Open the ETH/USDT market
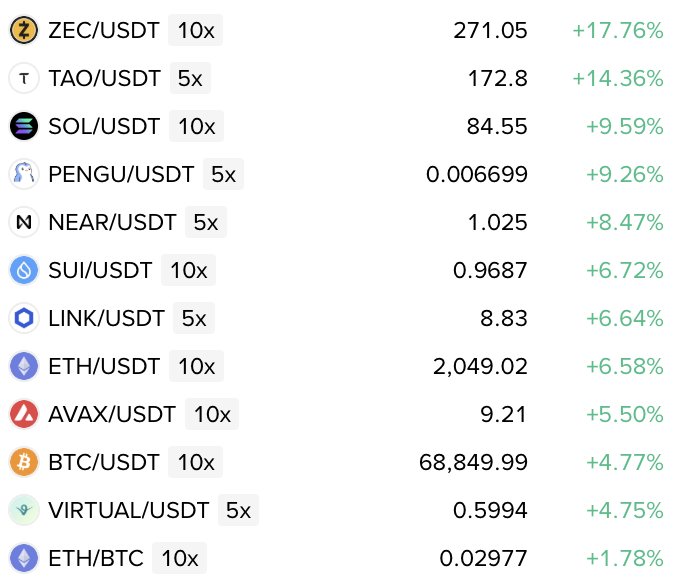The width and height of the screenshot is (684, 588). (103, 366)
